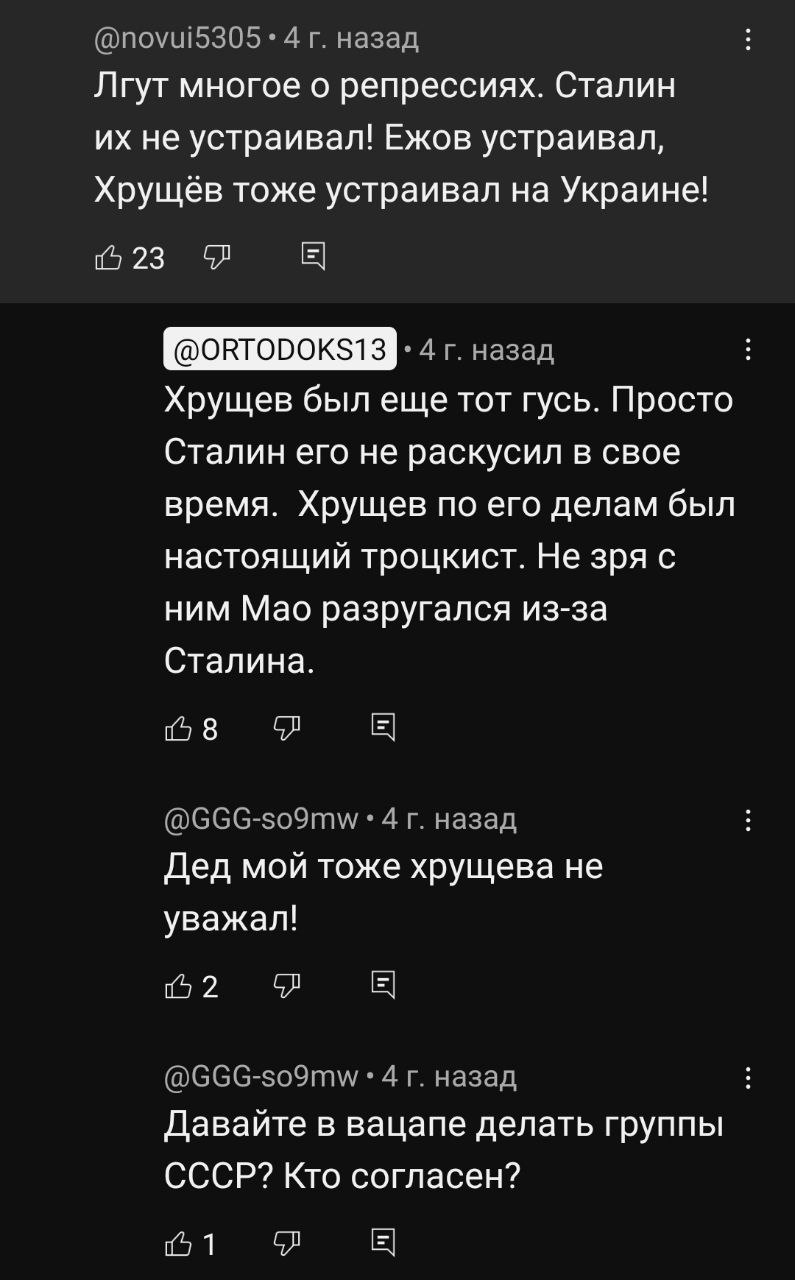Like @ORTODOKS13's reply about Хрущев
The image size is (795, 1280).
(177, 728)
